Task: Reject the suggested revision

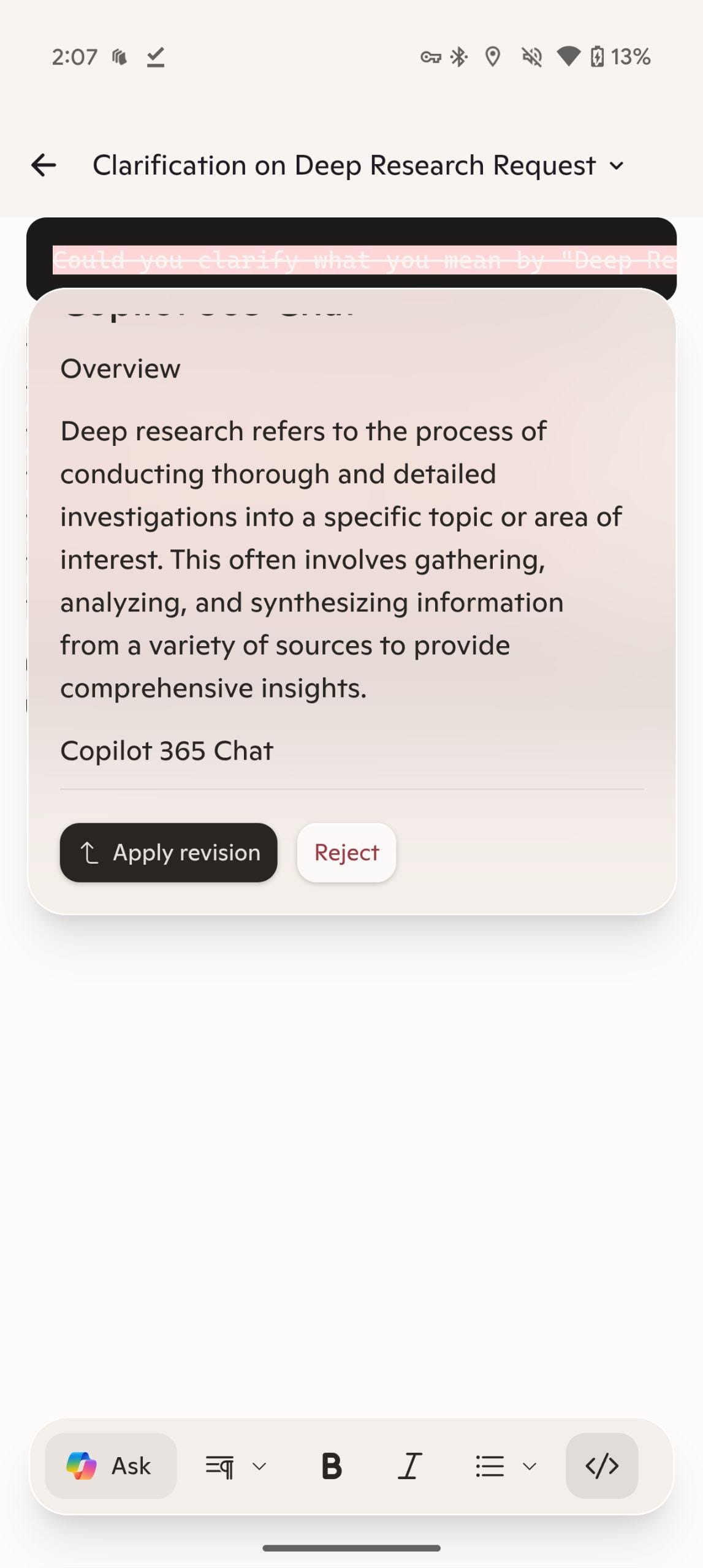Action: [346, 853]
